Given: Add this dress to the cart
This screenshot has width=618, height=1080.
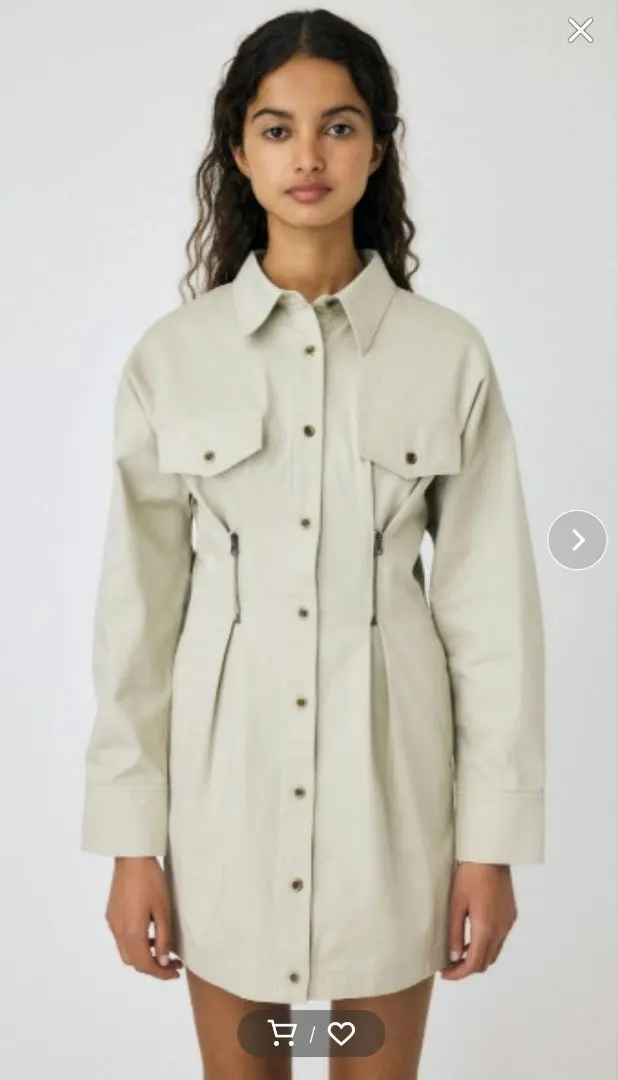Looking at the screenshot, I should coord(282,1033).
